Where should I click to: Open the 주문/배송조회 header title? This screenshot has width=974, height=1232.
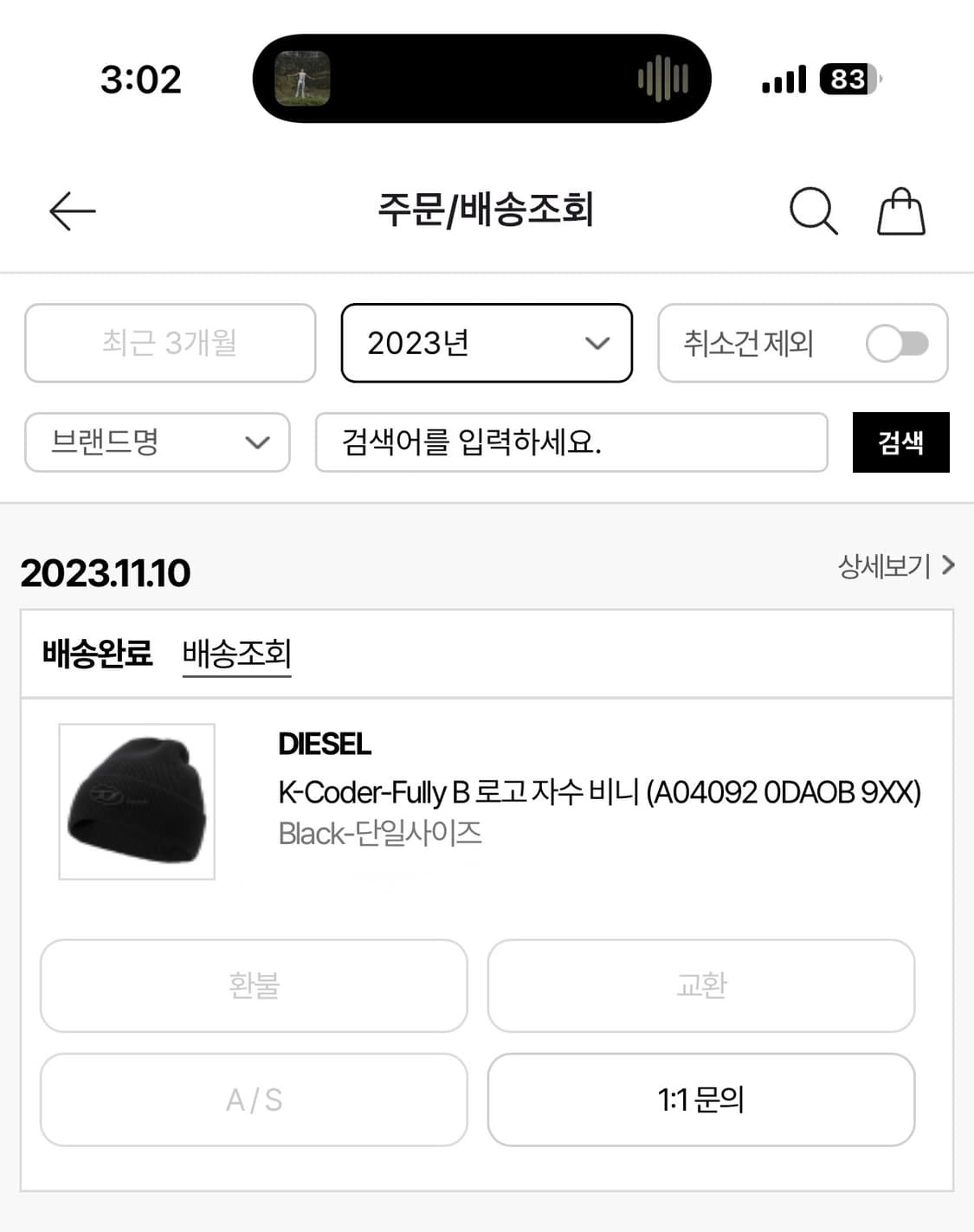[x=487, y=210]
